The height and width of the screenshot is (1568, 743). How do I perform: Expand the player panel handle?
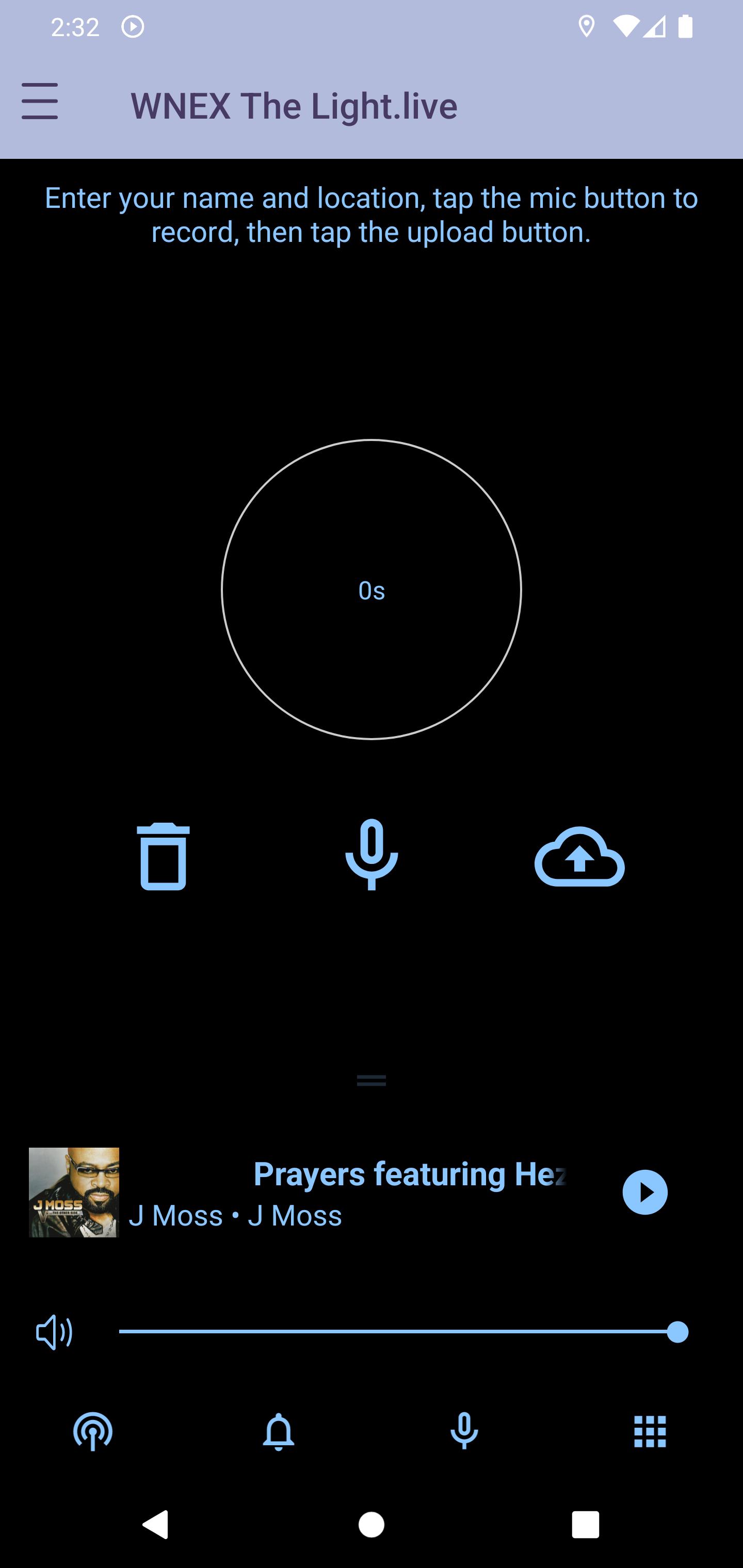pyautogui.click(x=372, y=1081)
